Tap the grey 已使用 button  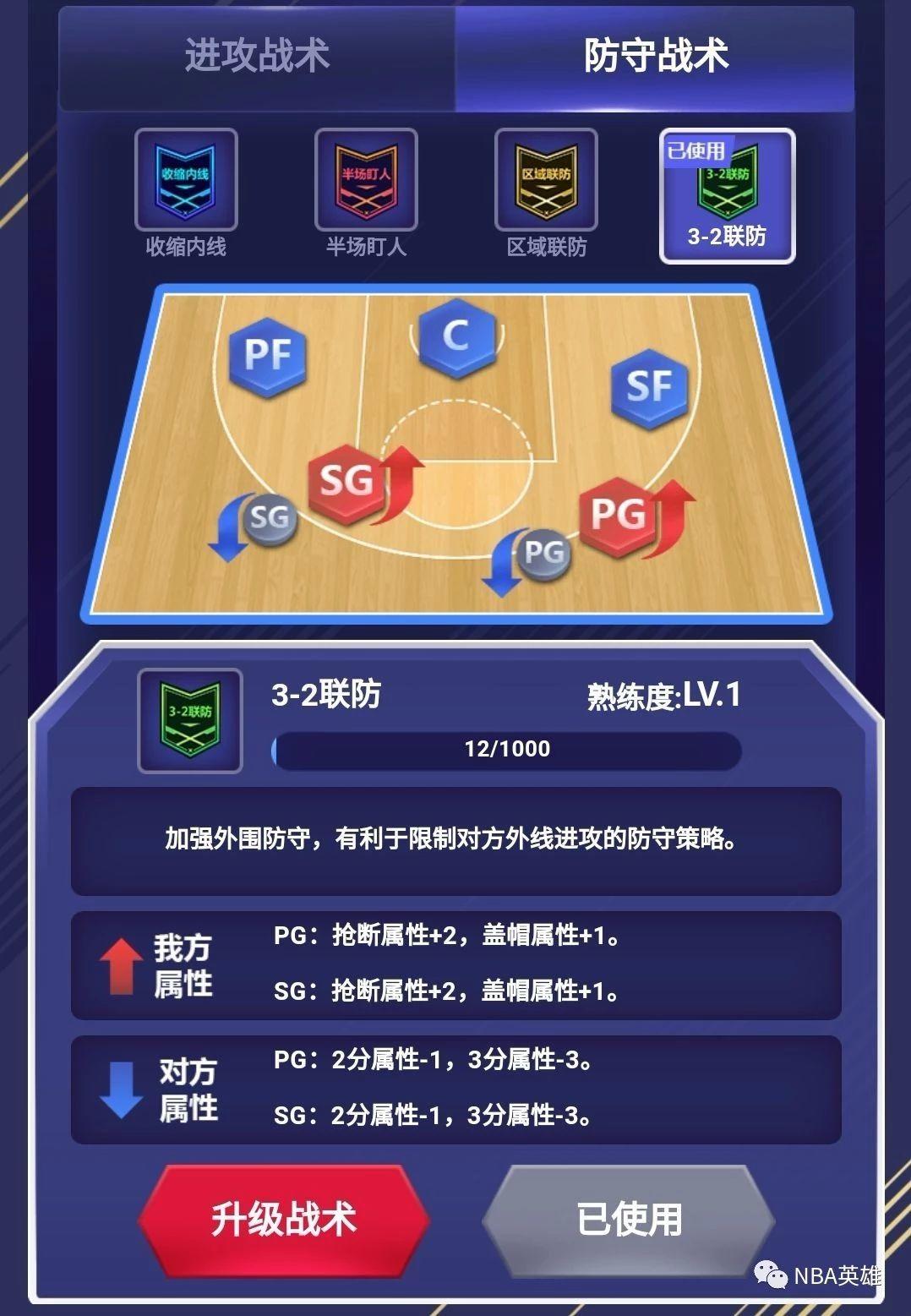(629, 1219)
